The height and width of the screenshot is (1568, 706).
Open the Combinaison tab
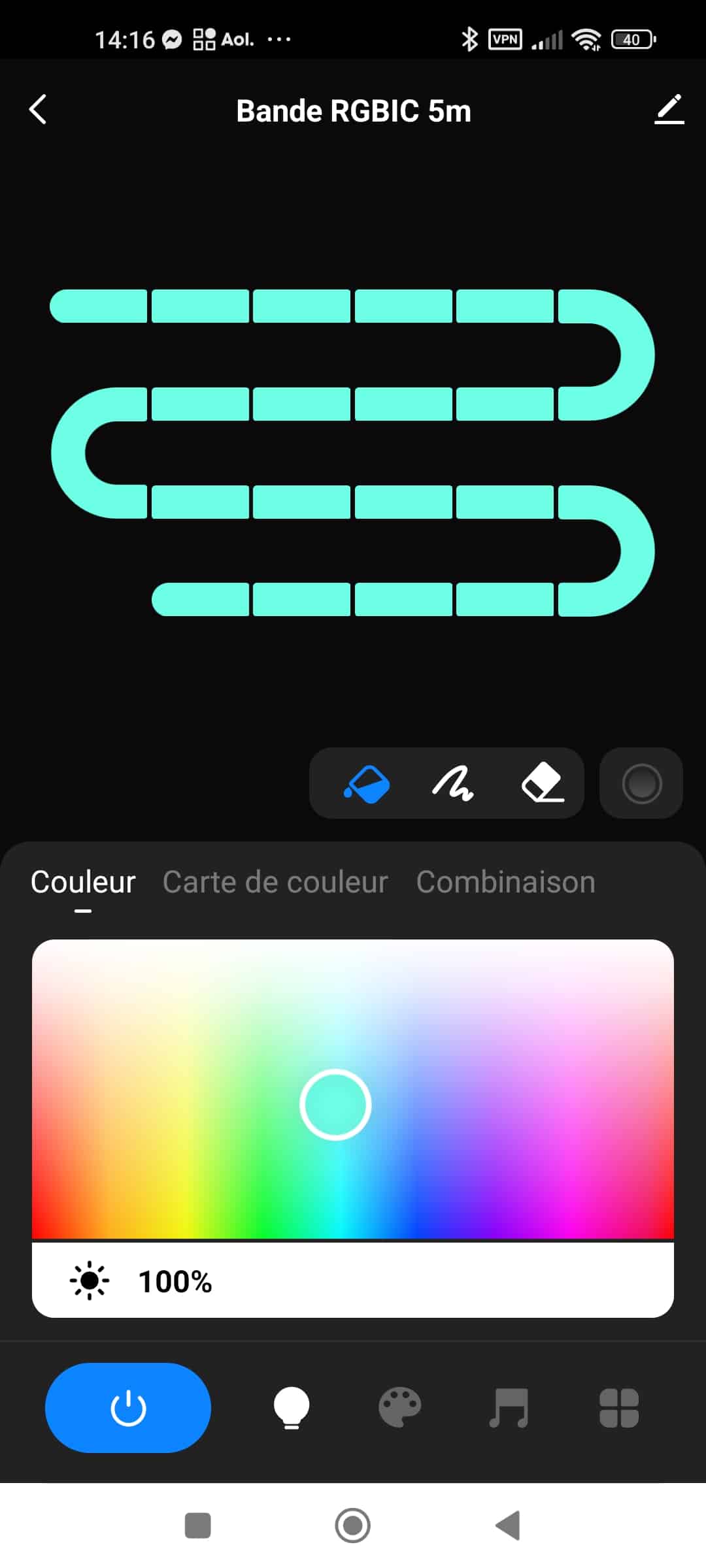click(x=506, y=882)
